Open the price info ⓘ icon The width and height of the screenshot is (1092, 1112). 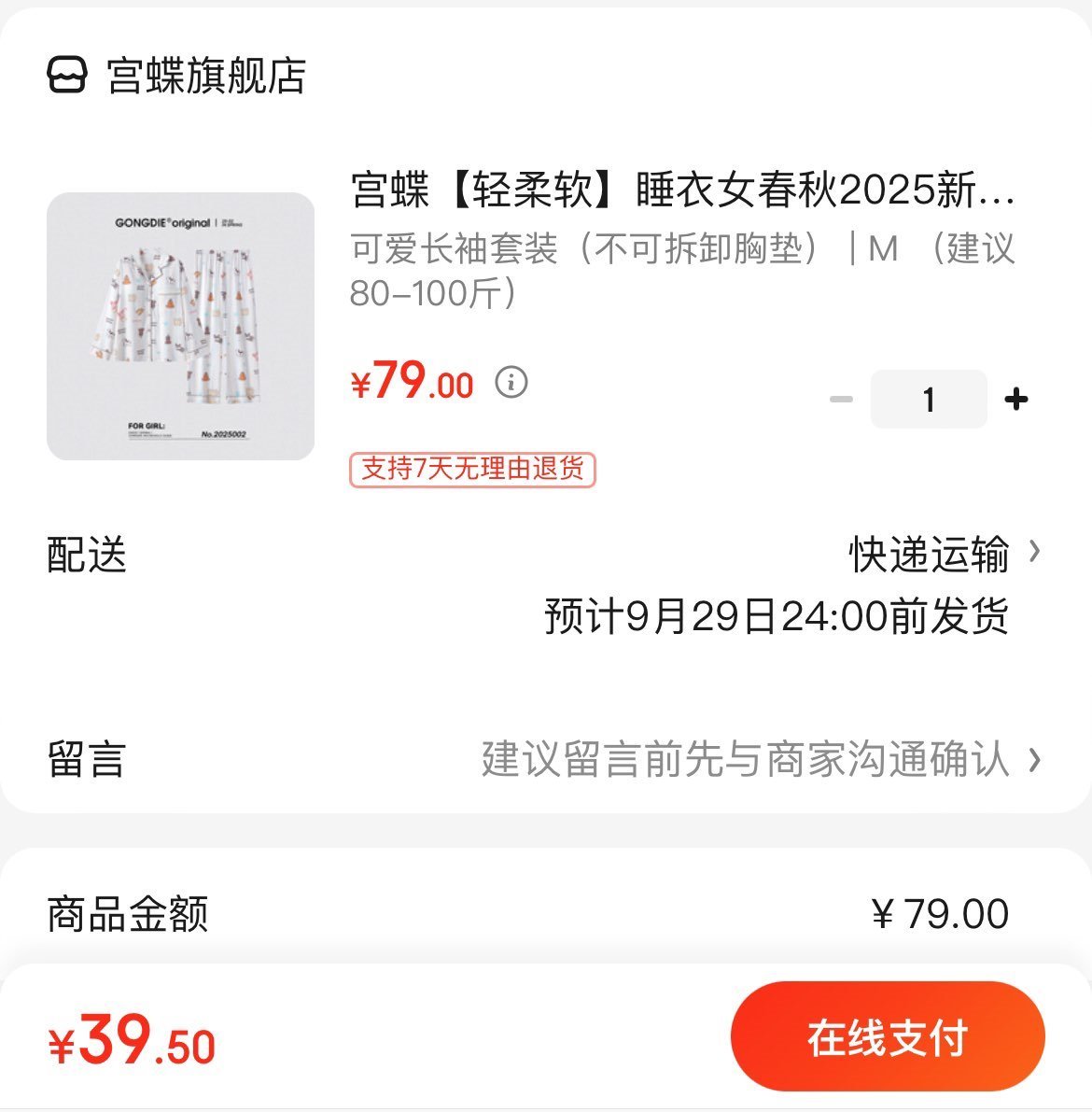[511, 383]
